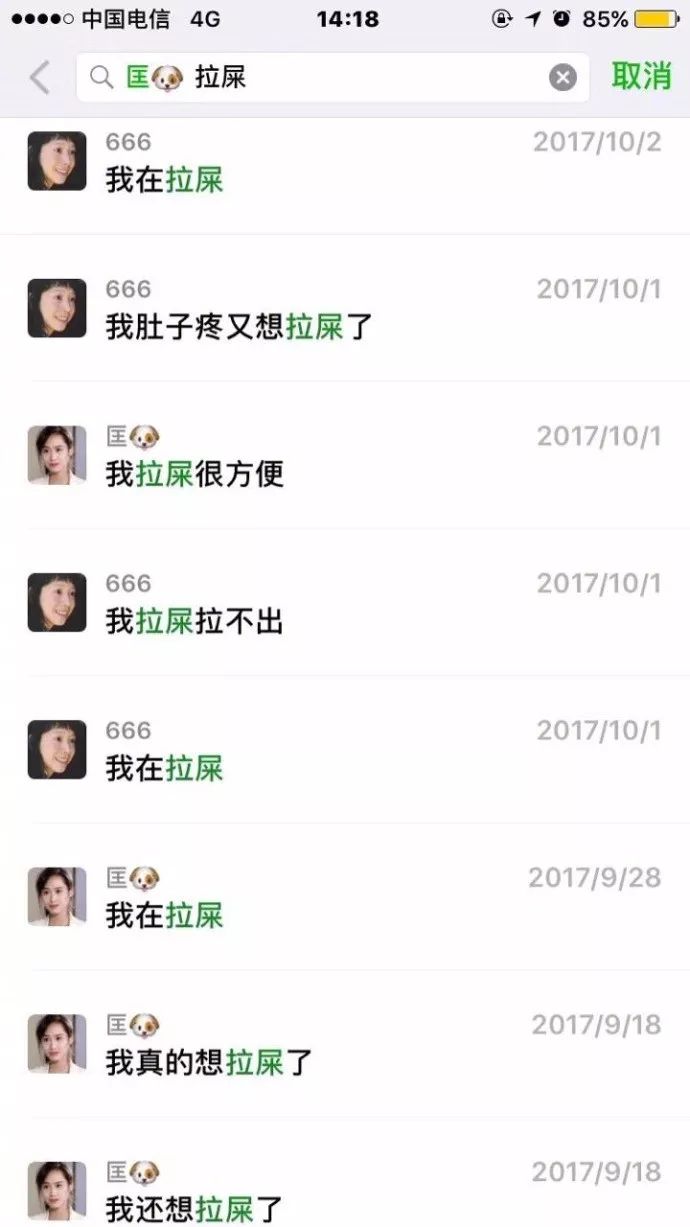
Task: Open result 我在拉屎 dated 2017/9/28
Action: click(345, 897)
